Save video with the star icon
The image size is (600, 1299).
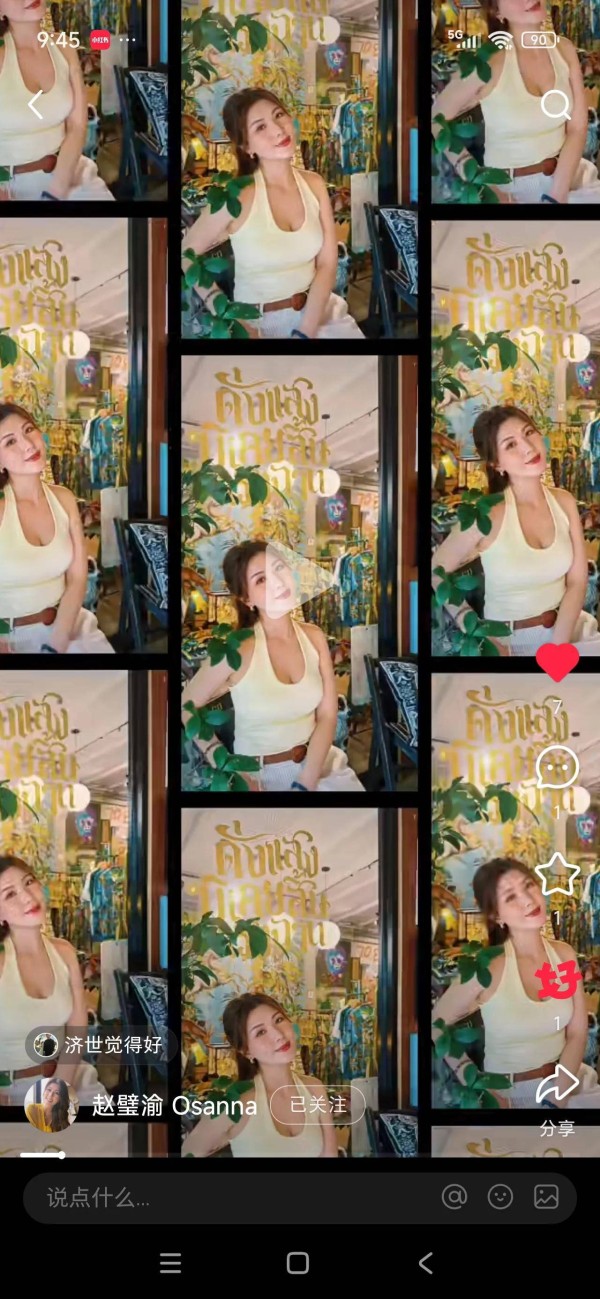(557, 875)
